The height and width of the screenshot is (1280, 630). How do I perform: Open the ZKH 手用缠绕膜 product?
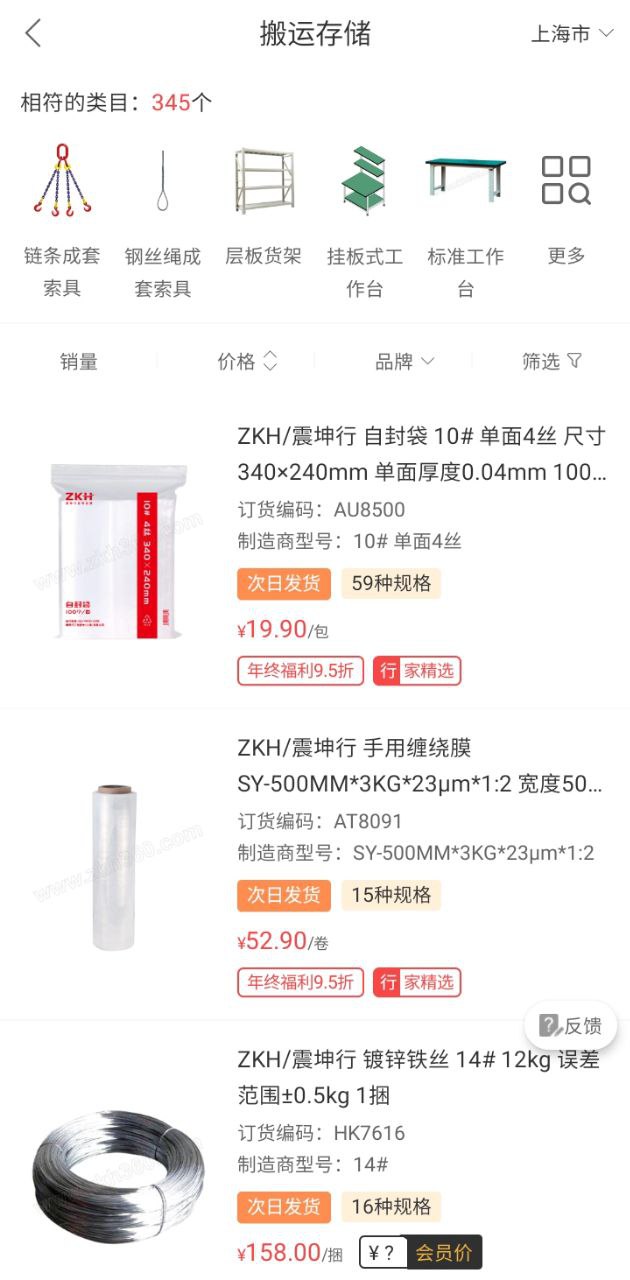(x=421, y=765)
